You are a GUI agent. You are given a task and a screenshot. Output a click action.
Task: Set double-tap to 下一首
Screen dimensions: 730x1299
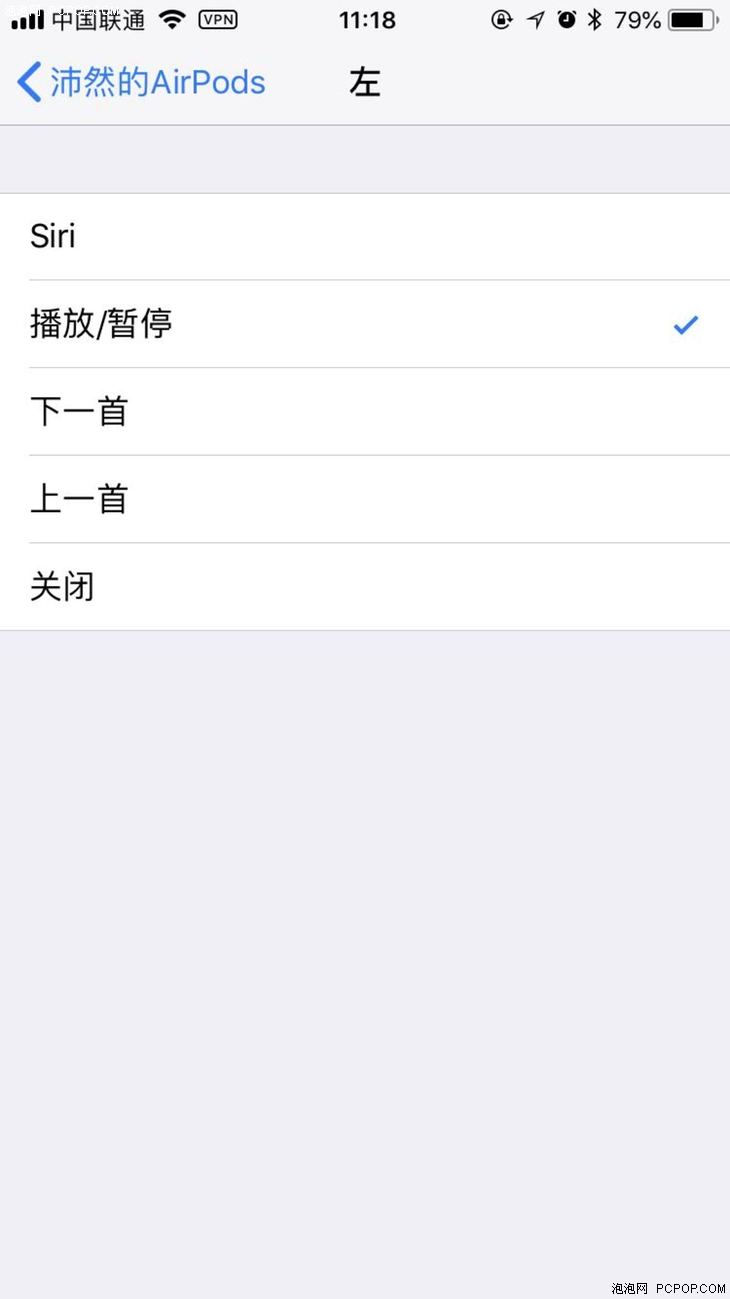point(365,412)
